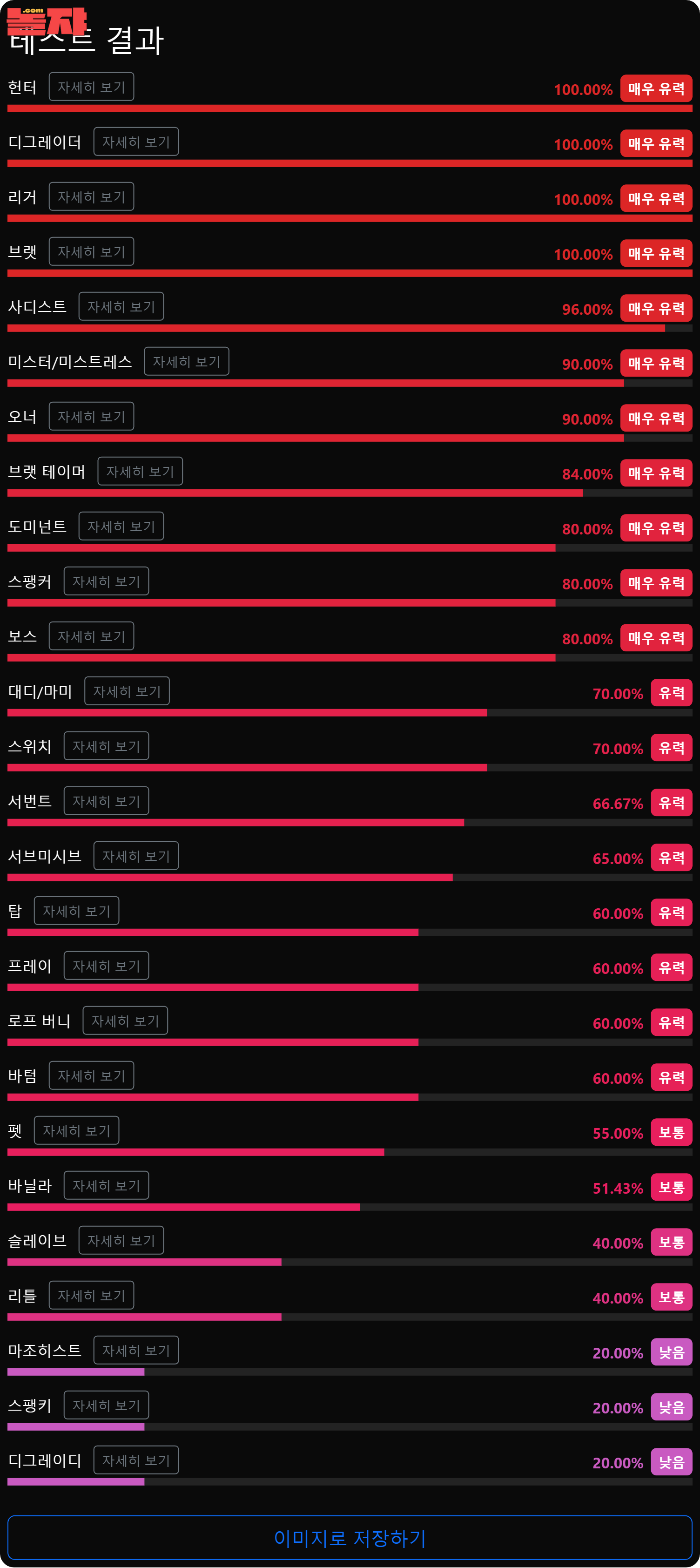View details for 도미넌트
The width and height of the screenshot is (700, 1568).
point(121,527)
